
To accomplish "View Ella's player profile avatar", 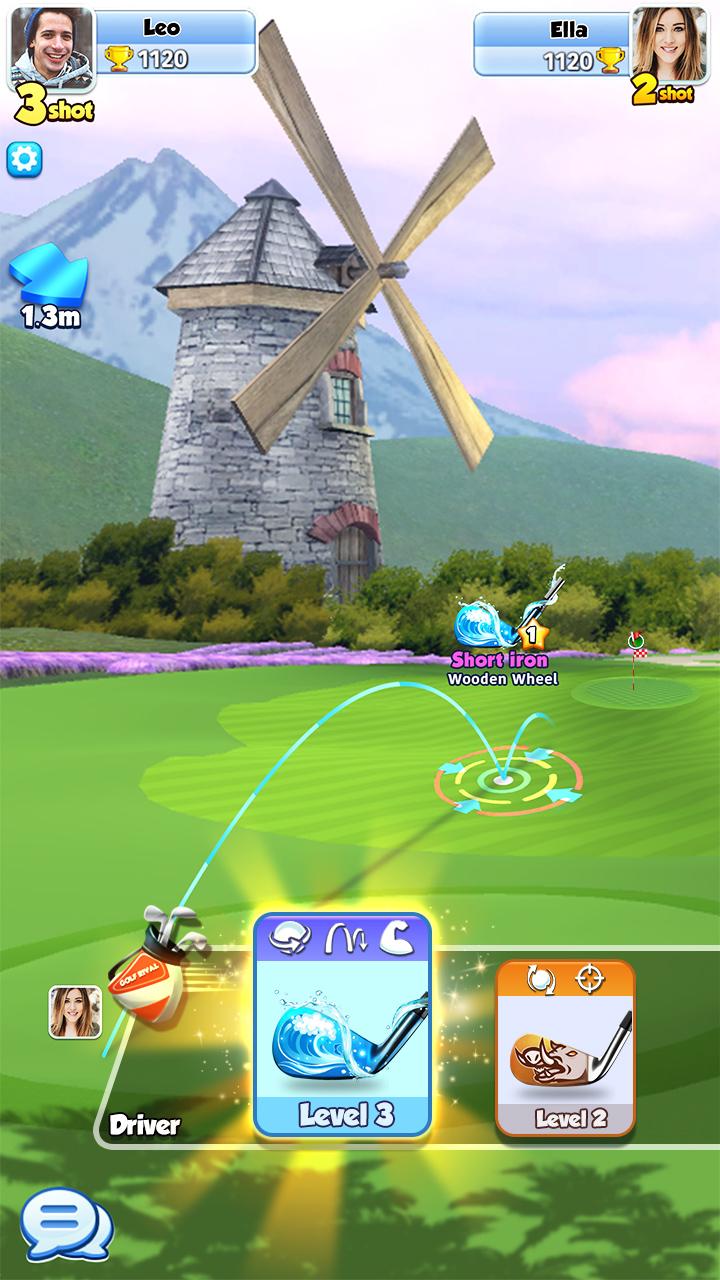I will (667, 44).
